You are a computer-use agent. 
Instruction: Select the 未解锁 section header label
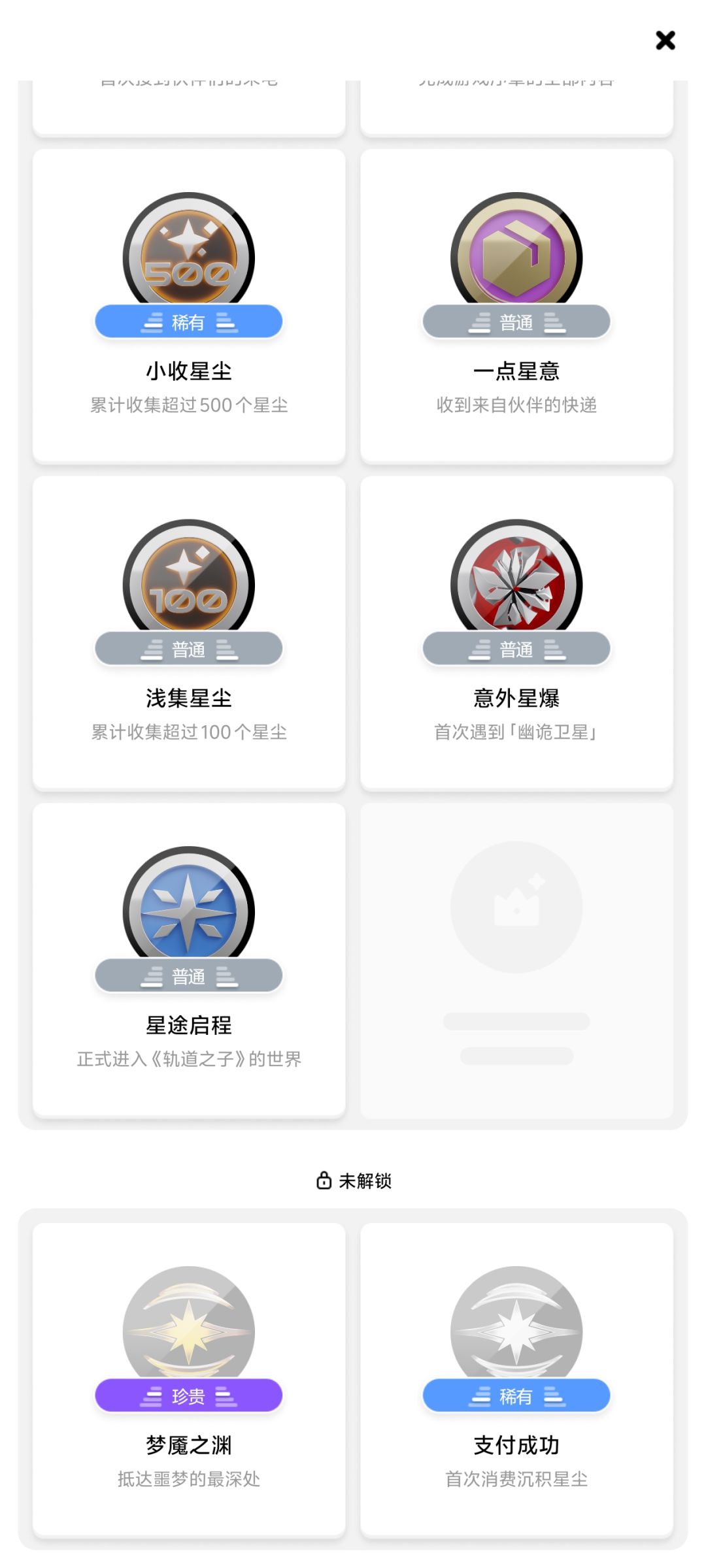tap(363, 1180)
